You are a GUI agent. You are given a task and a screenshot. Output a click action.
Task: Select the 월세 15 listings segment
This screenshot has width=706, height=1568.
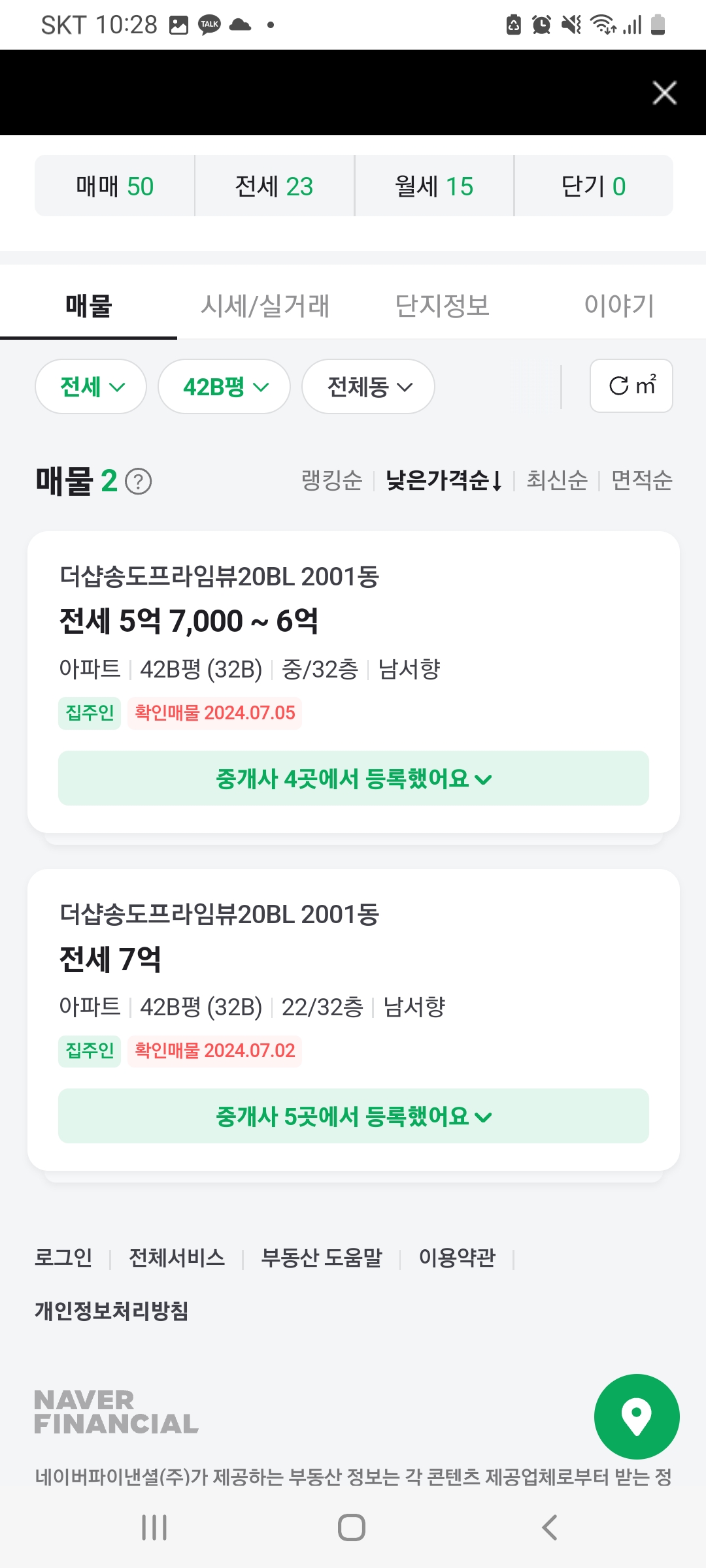click(434, 186)
